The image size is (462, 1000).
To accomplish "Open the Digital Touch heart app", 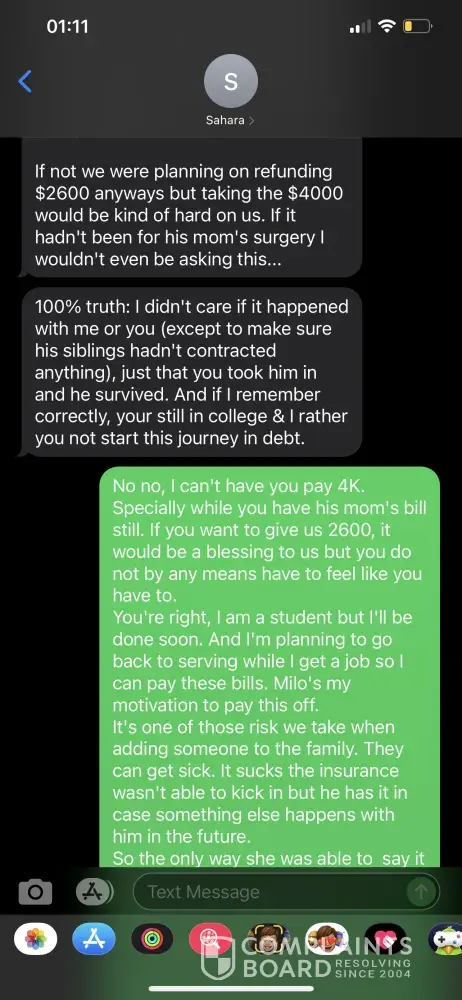I will coord(385,939).
